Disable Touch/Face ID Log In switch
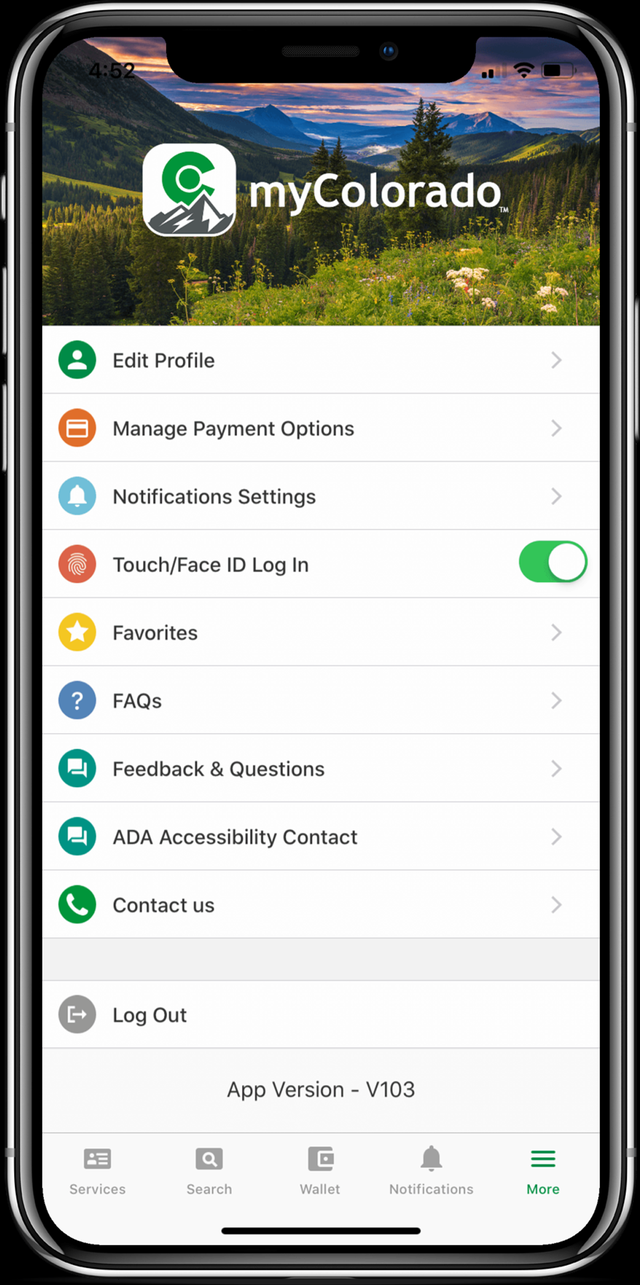Image resolution: width=640 pixels, height=1285 pixels. tap(552, 563)
